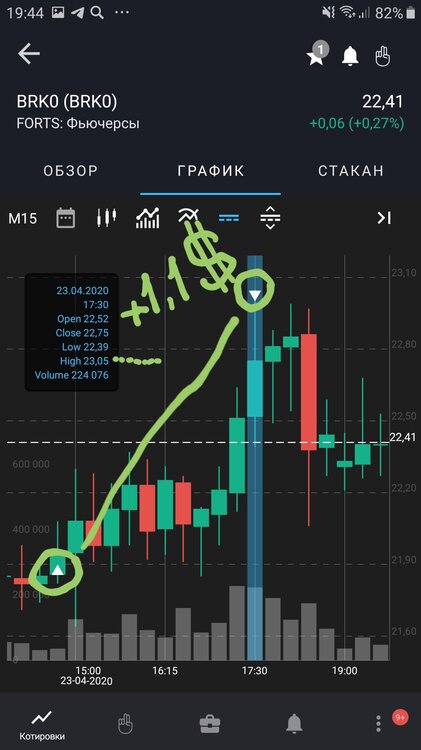Jump to the latest candle
Image resolution: width=421 pixels, height=750 pixels.
click(384, 218)
